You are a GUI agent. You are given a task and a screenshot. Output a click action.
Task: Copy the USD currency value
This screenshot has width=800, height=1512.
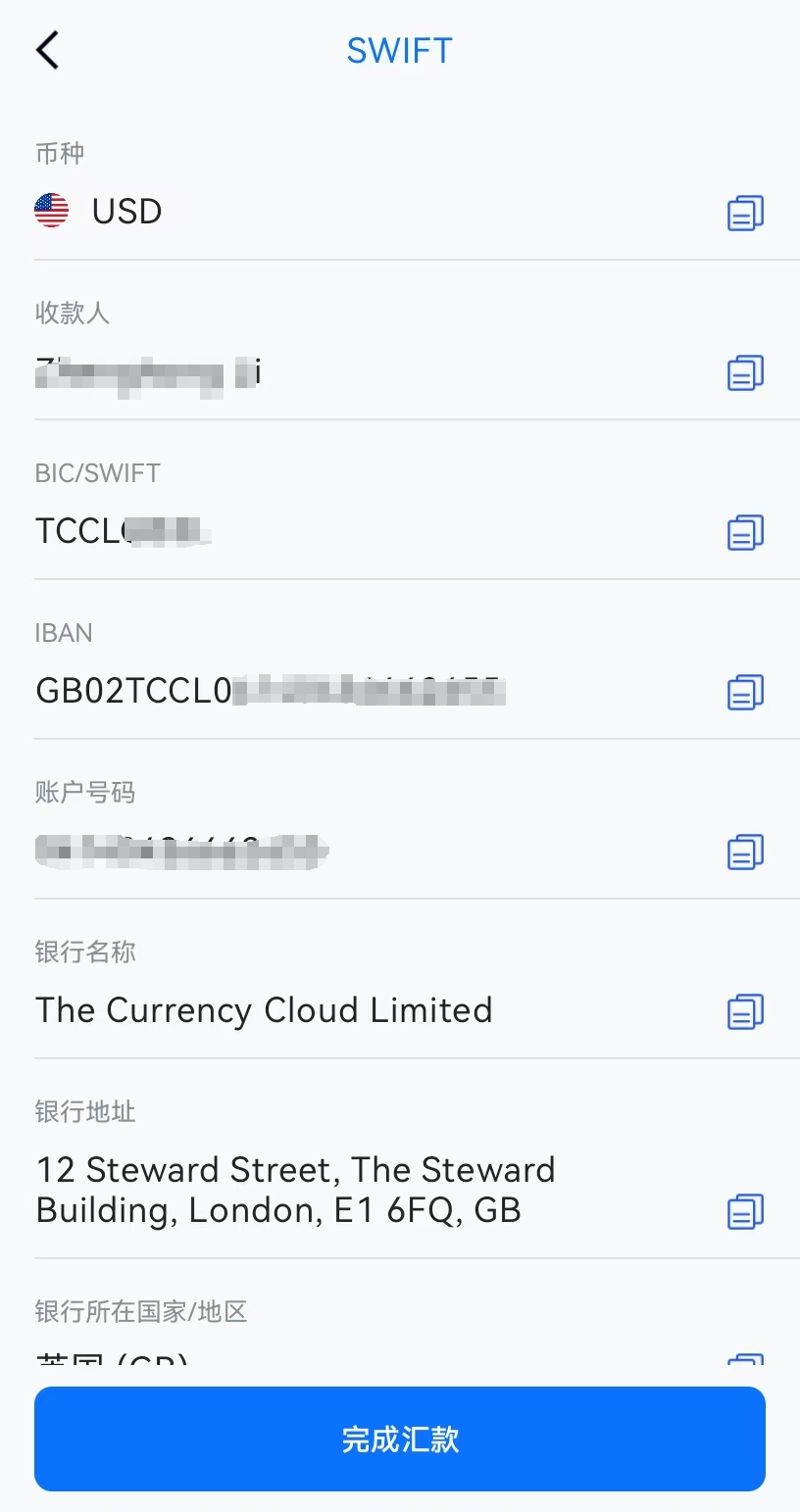point(745,213)
